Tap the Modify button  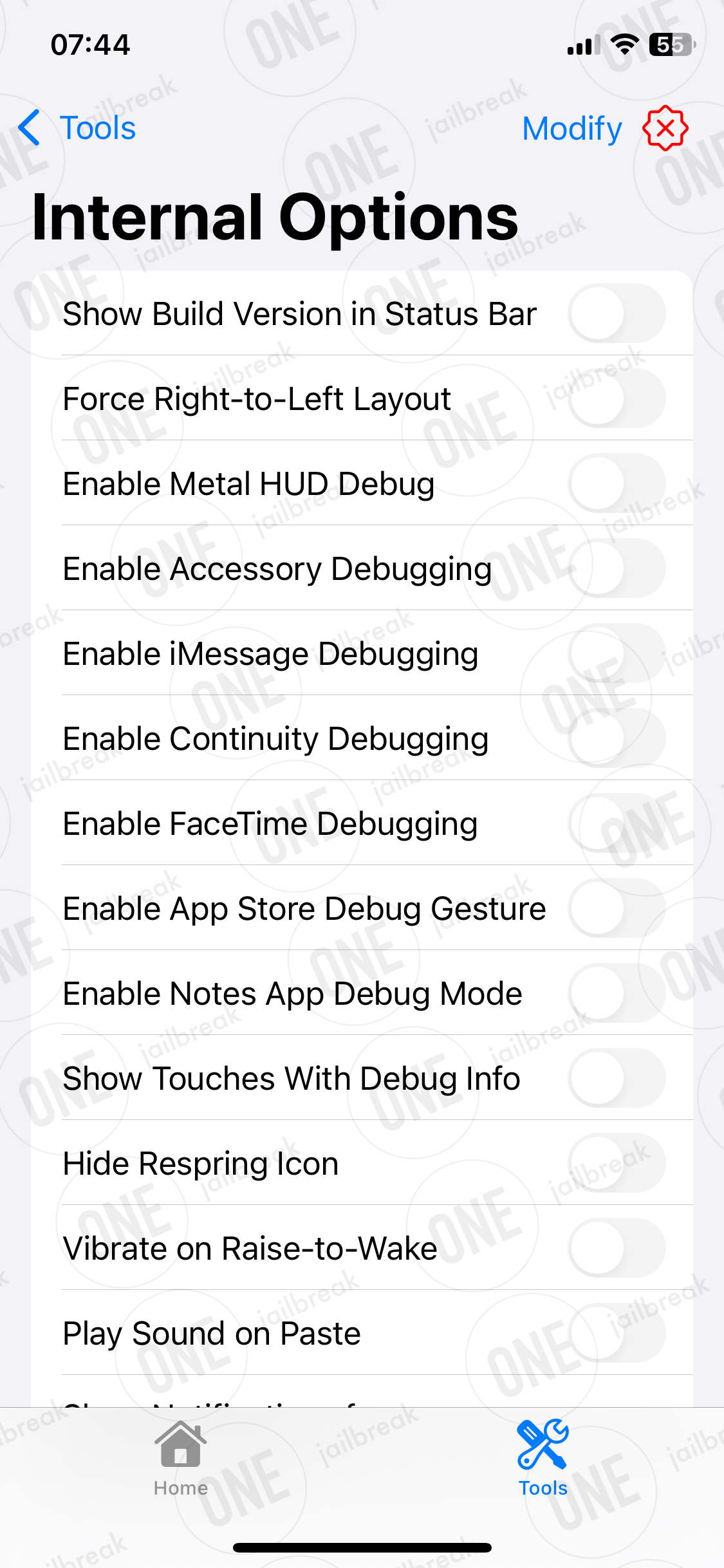pyautogui.click(x=572, y=128)
